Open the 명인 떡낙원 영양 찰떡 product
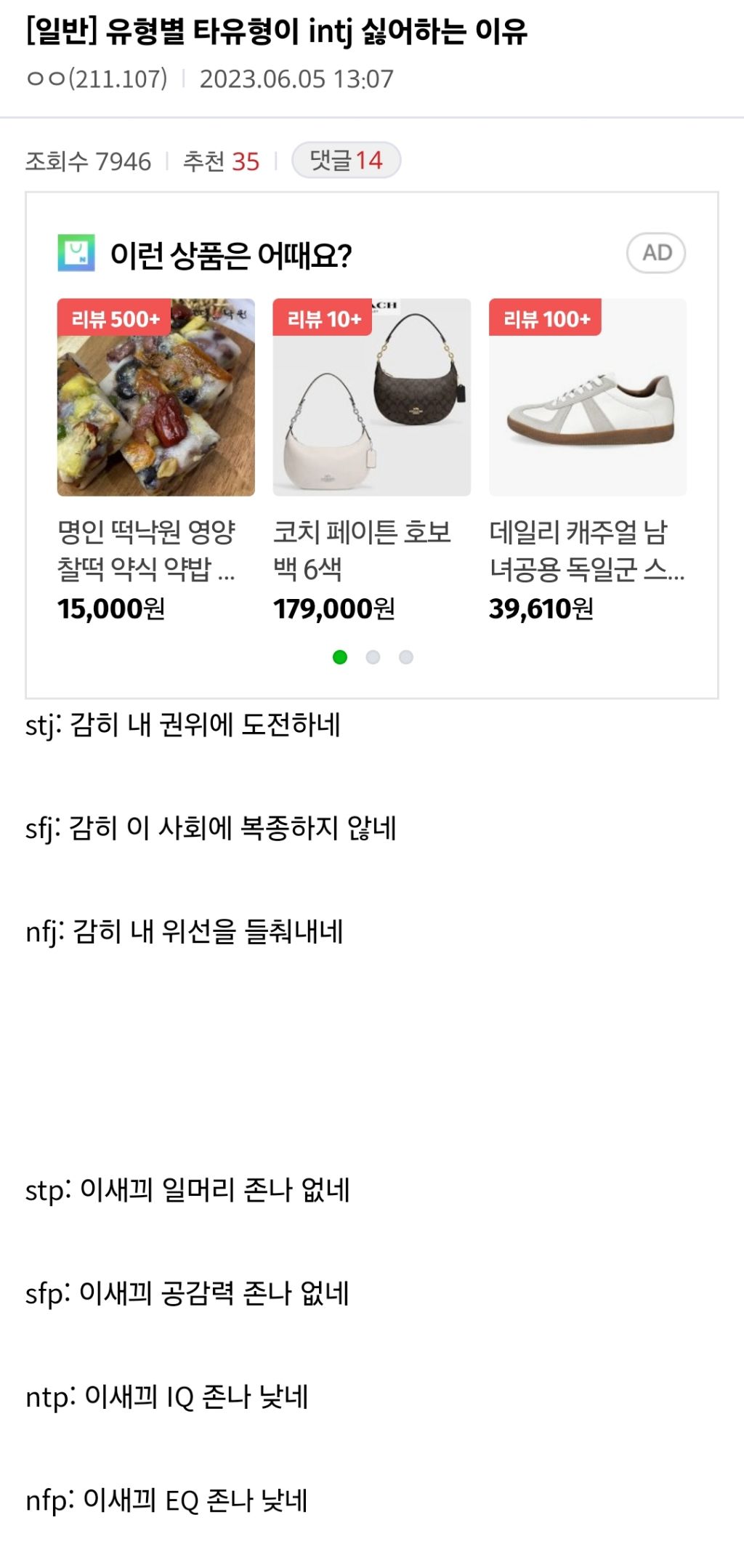Image resolution: width=744 pixels, height=1568 pixels. 155,398
